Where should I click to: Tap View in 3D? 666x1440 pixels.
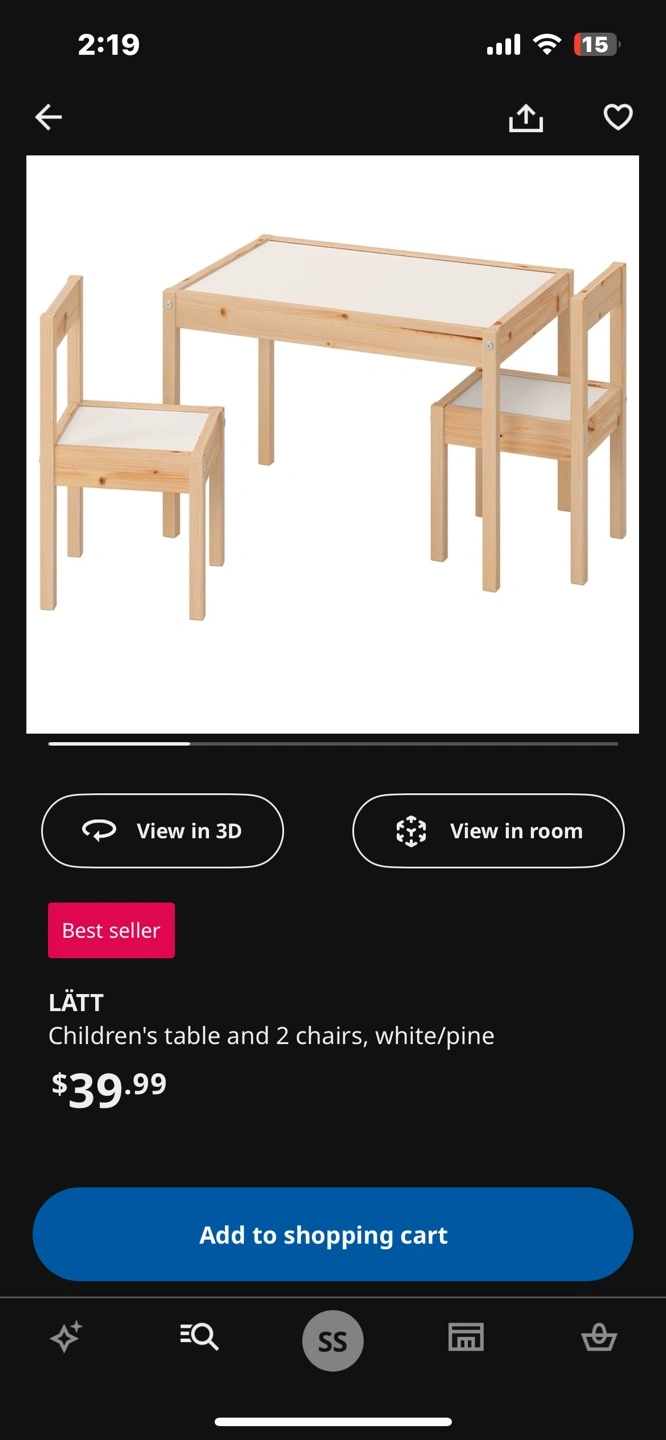(x=163, y=831)
